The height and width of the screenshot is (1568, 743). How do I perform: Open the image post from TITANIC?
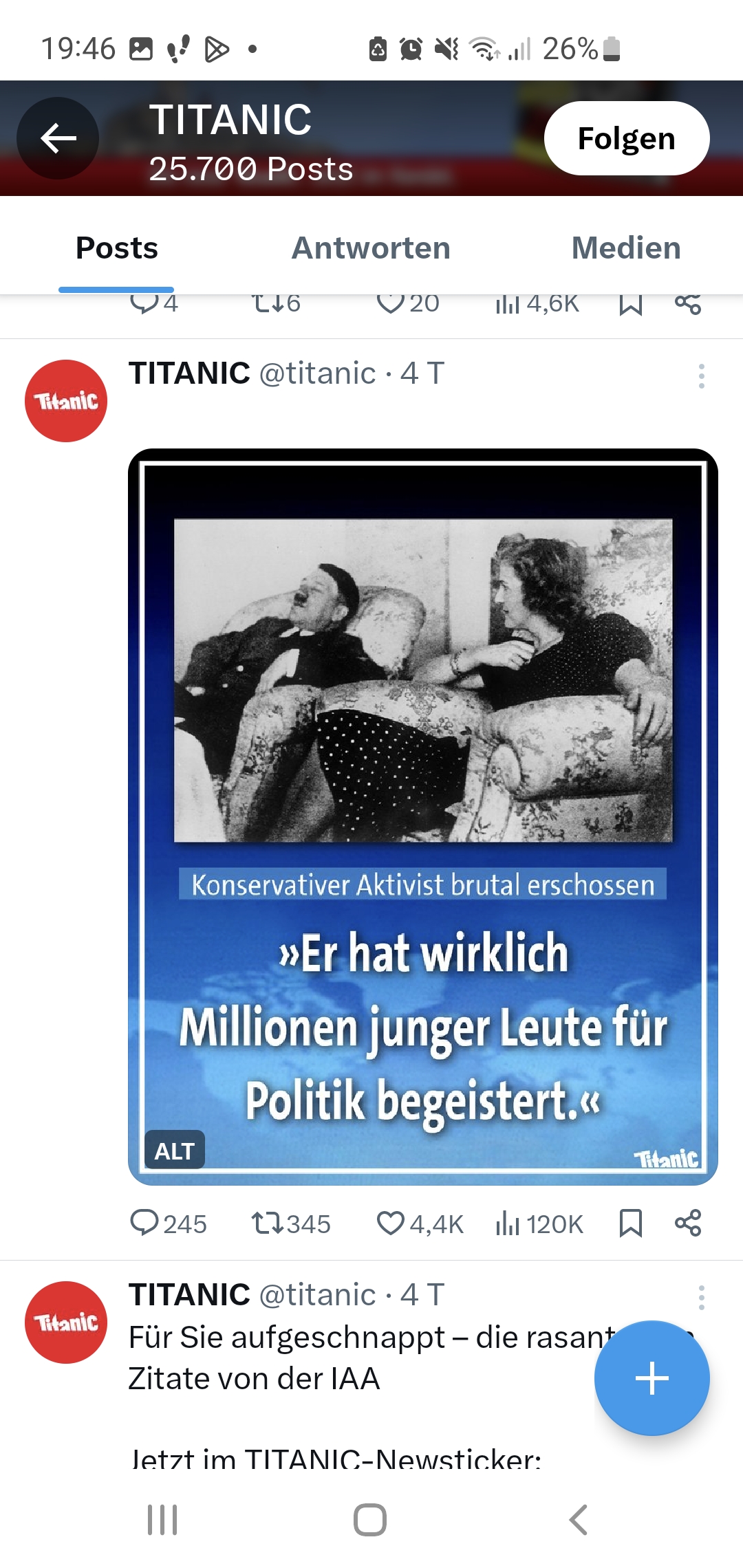(x=422, y=816)
